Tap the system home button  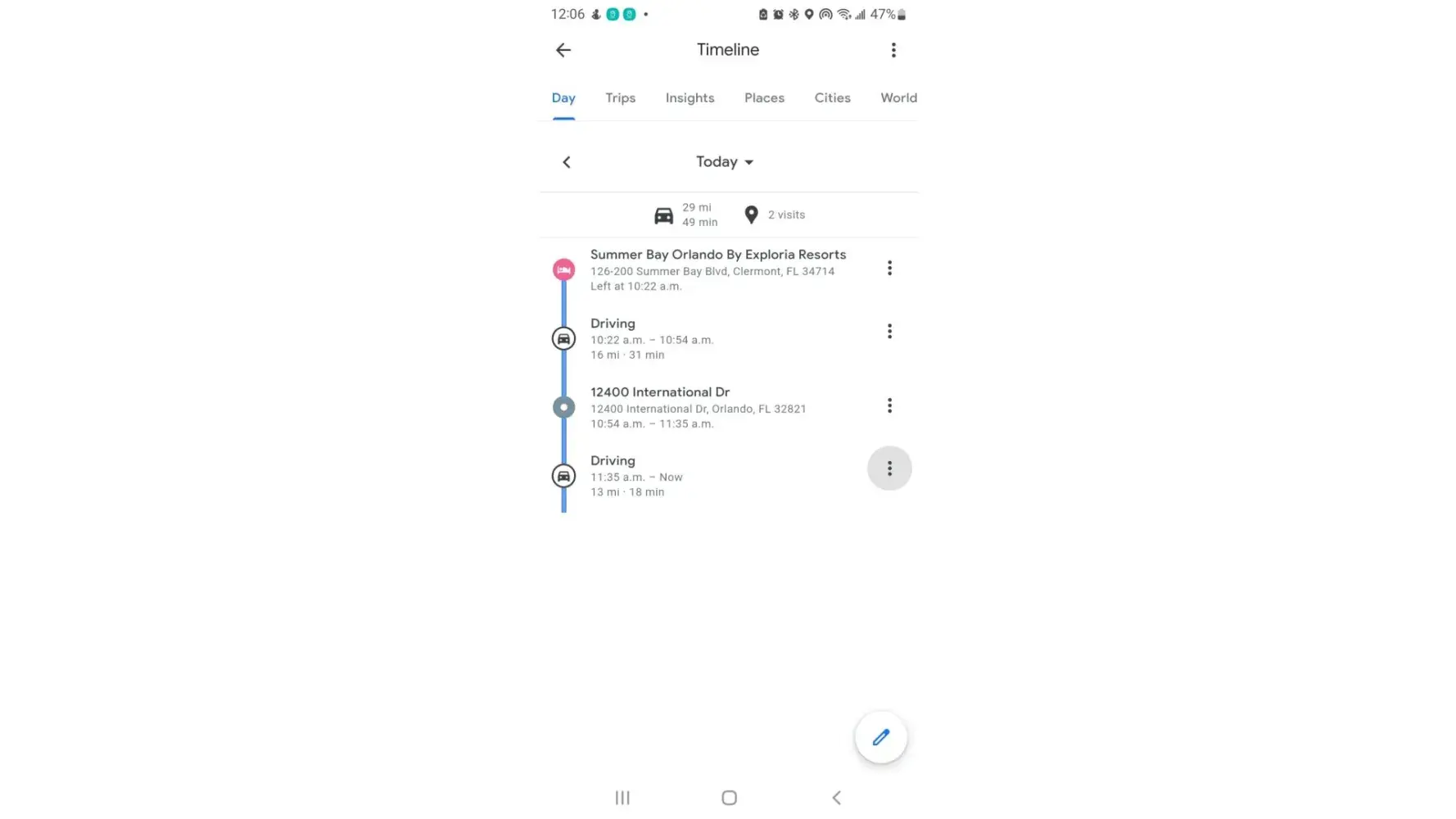point(729,798)
